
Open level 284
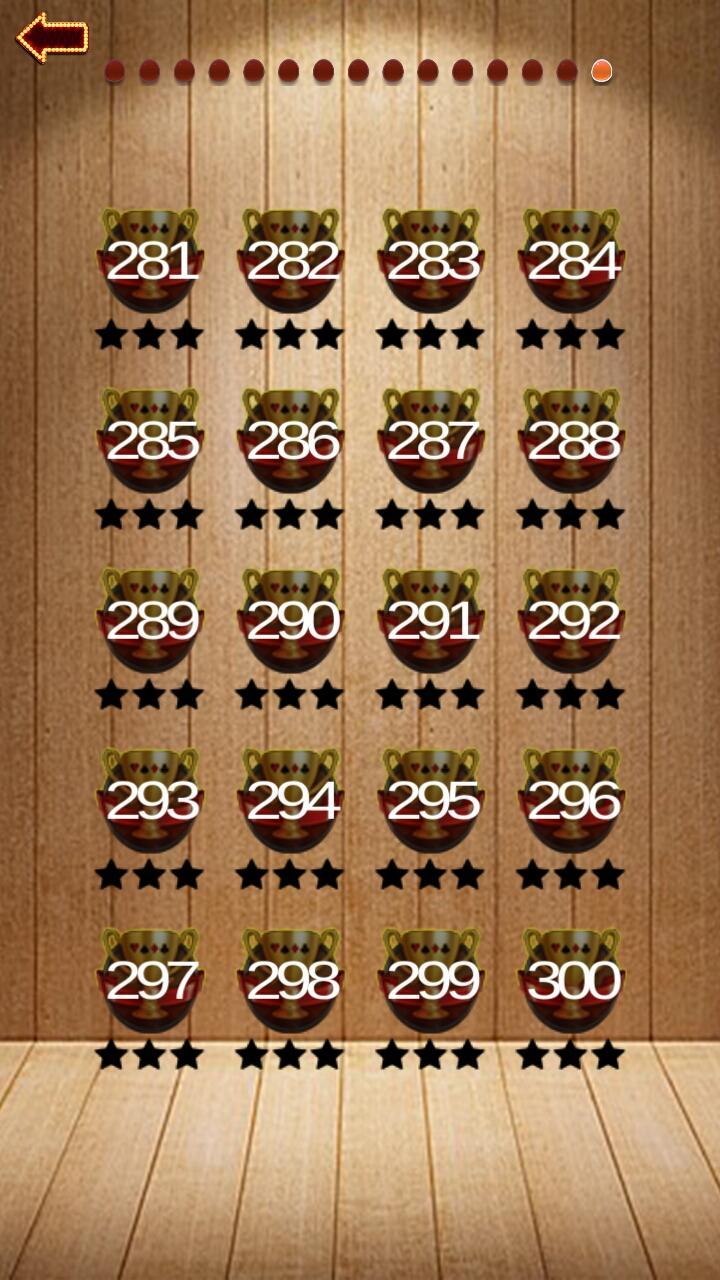tap(571, 262)
